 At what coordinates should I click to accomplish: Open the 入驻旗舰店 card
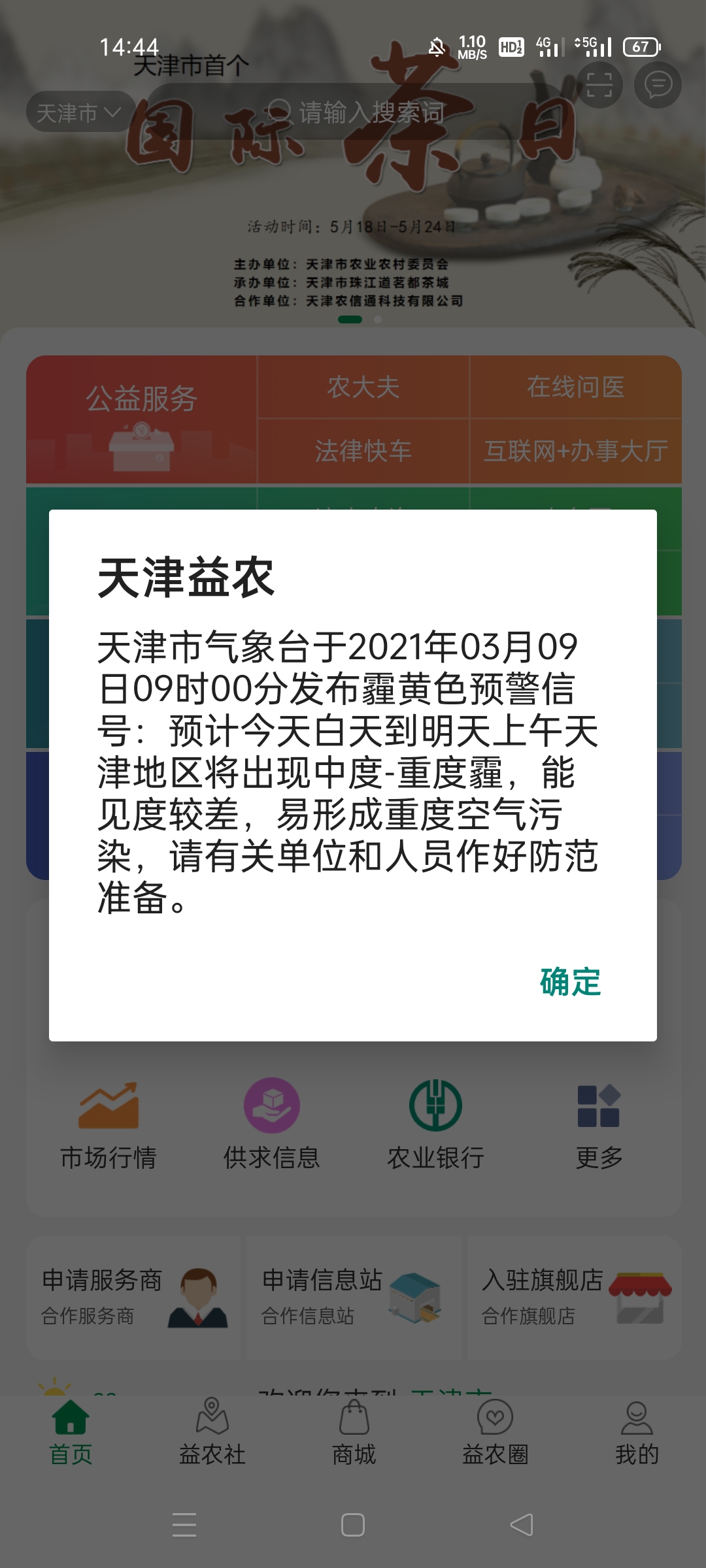[x=574, y=1297]
